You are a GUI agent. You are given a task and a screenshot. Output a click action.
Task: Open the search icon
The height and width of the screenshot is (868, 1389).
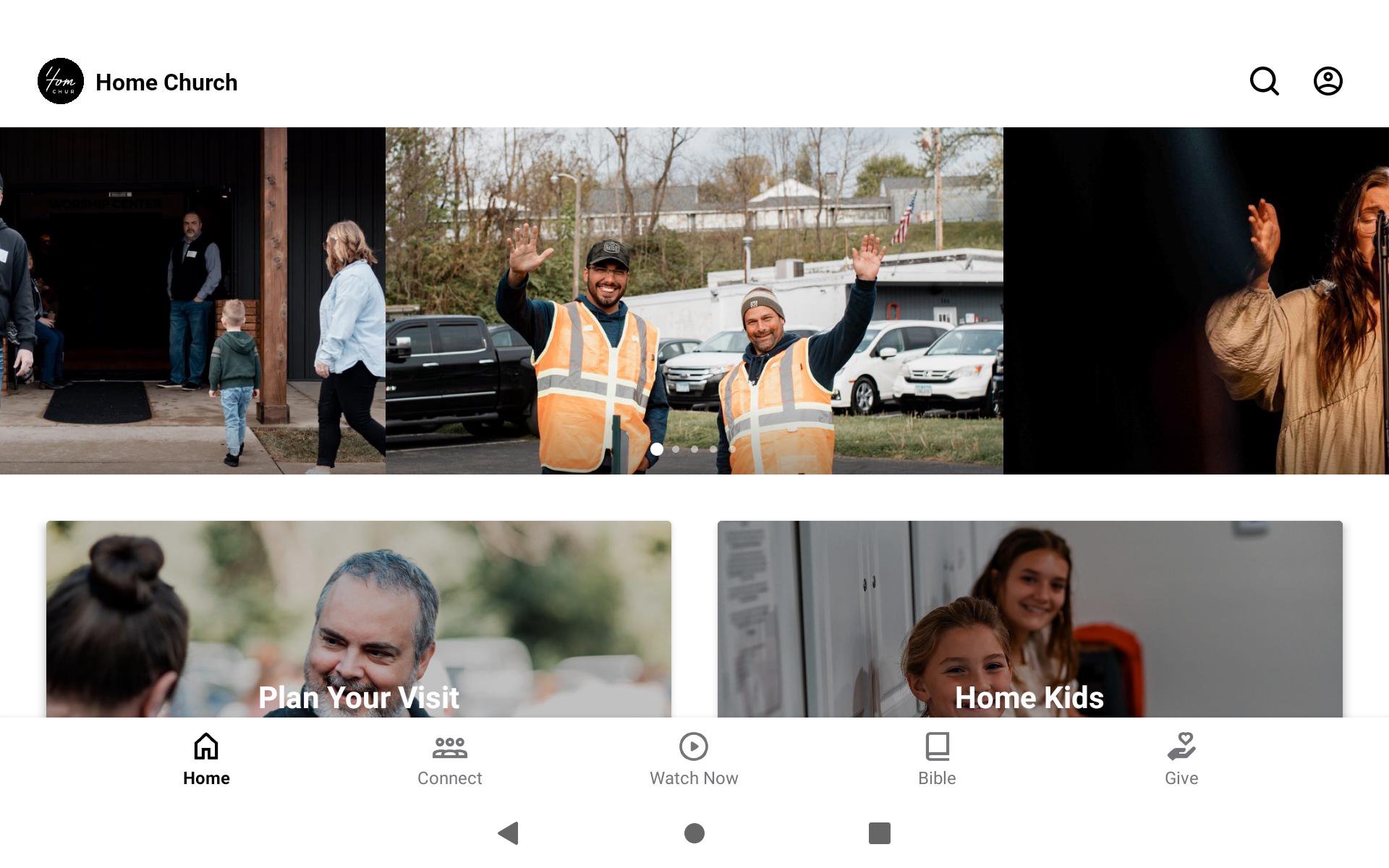pos(1264,81)
